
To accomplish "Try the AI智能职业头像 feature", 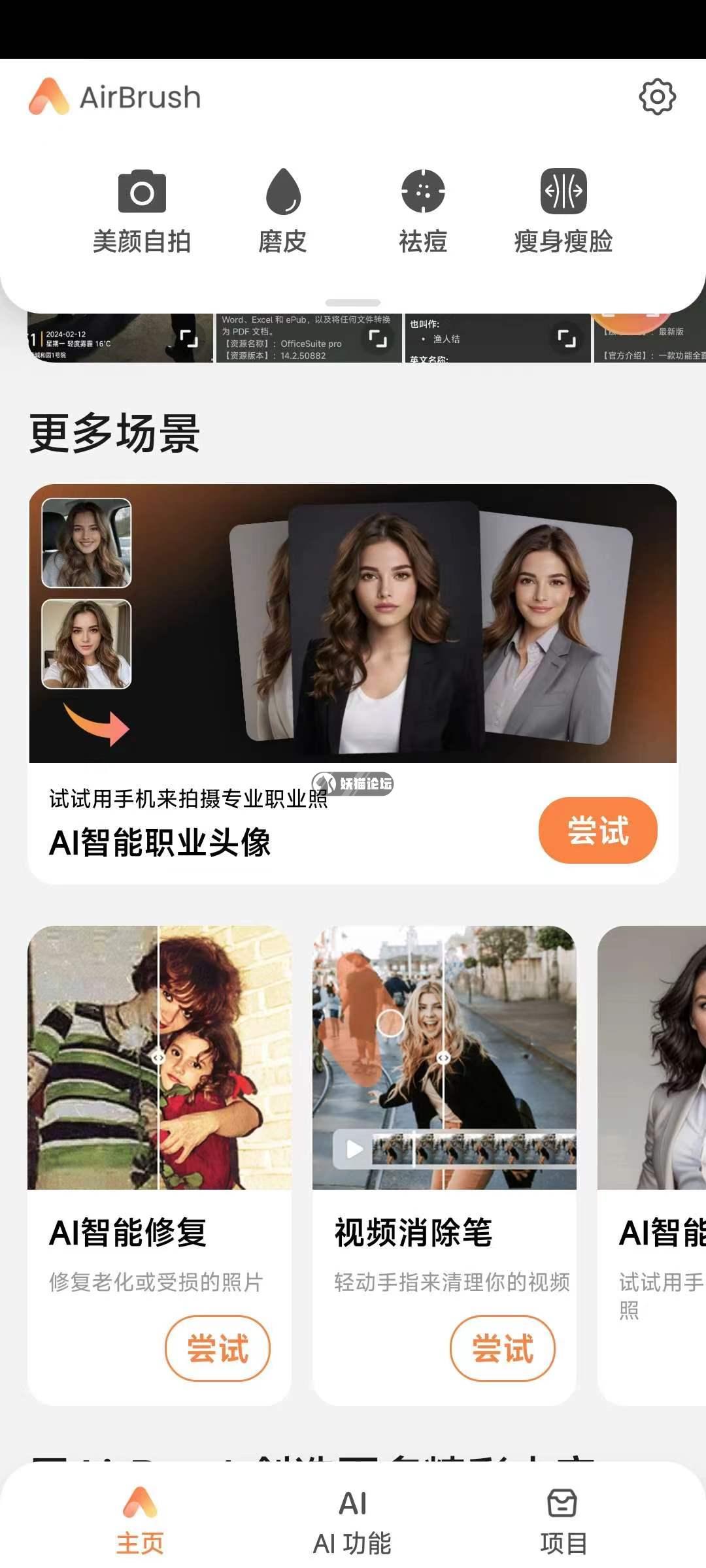I will pyautogui.click(x=597, y=830).
